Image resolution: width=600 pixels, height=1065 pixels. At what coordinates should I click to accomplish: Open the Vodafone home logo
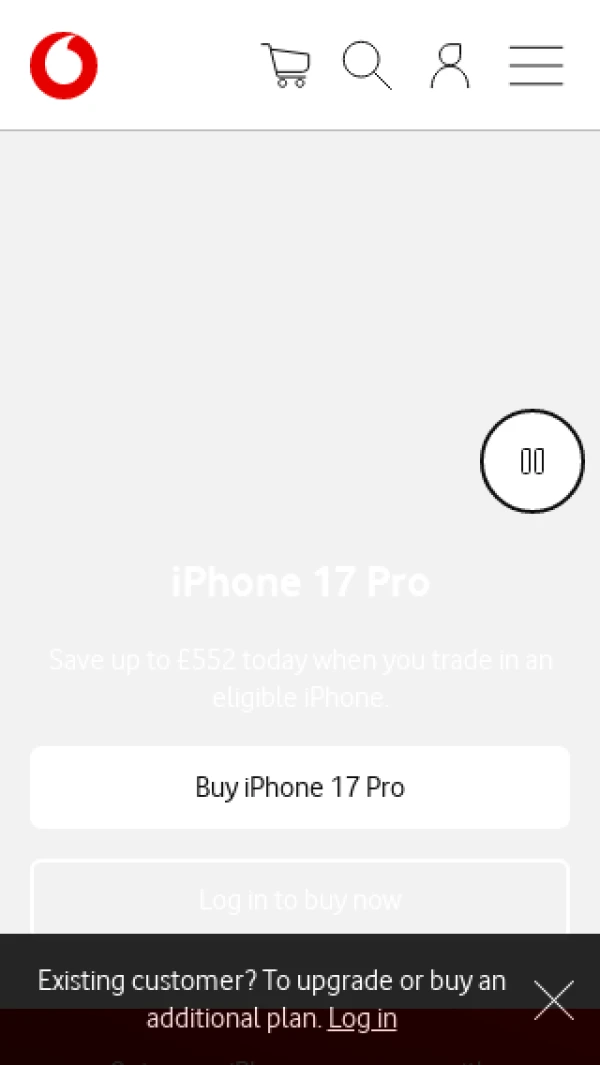coord(64,66)
